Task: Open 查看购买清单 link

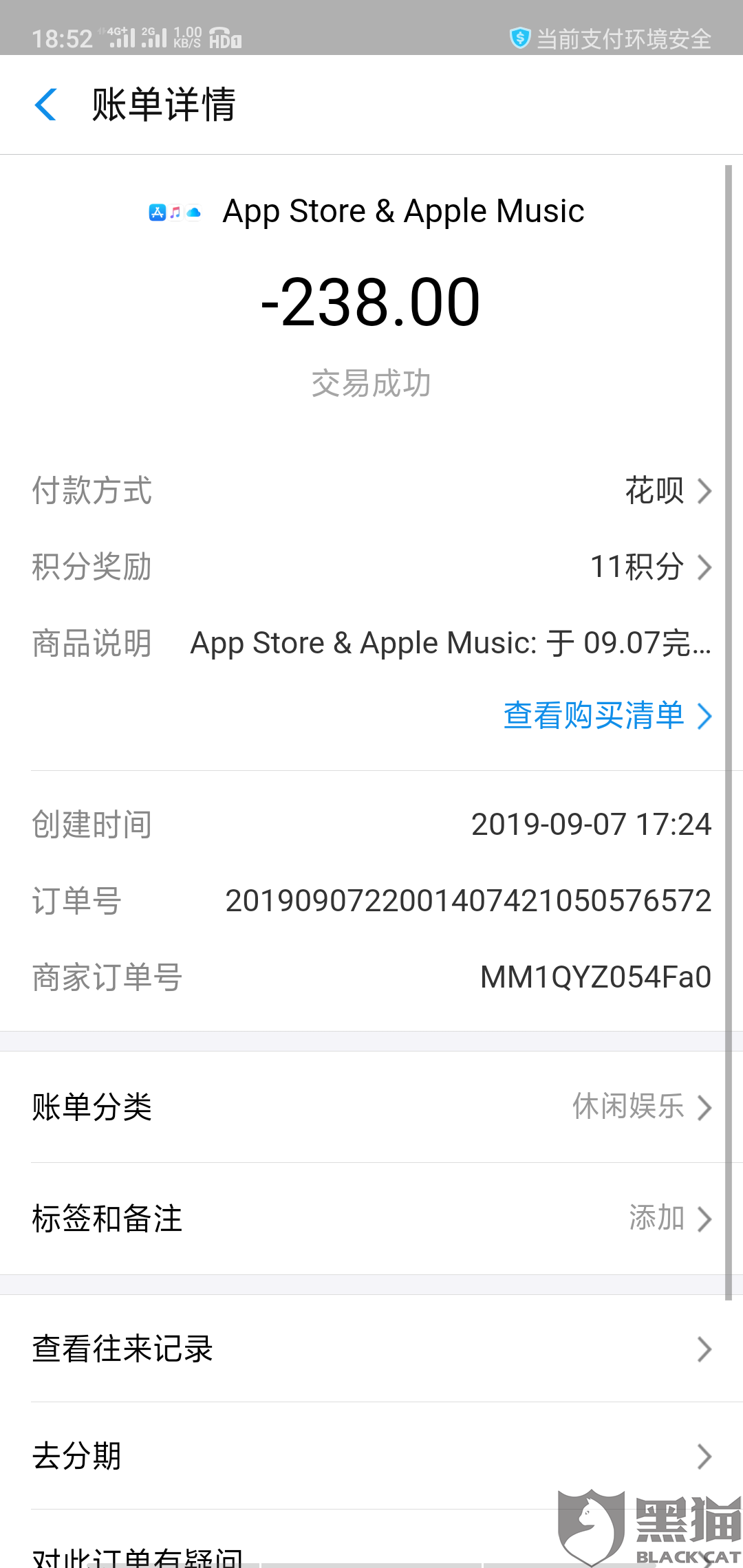Action: pyautogui.click(x=607, y=716)
